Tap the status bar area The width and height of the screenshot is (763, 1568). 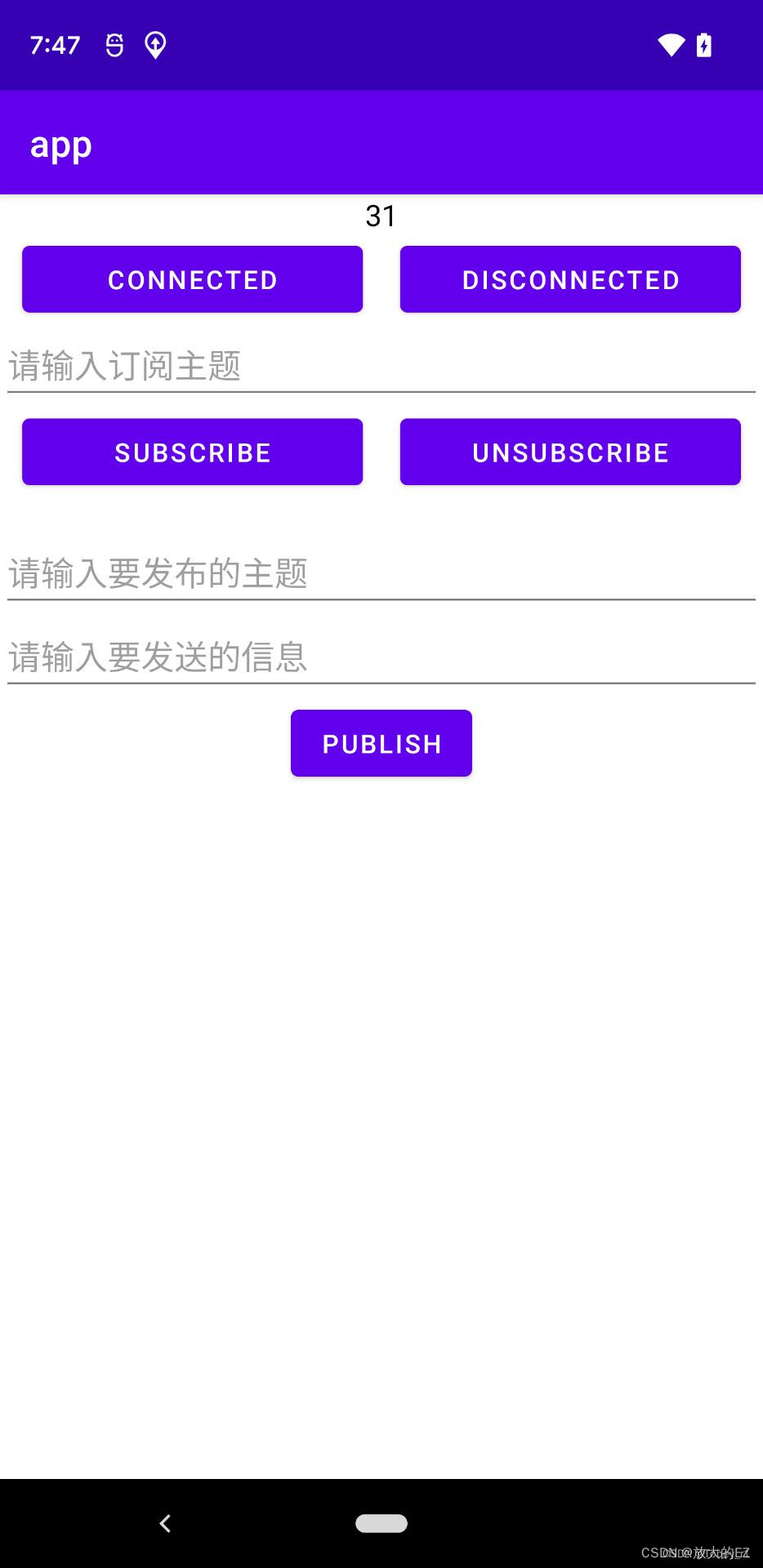click(x=381, y=44)
